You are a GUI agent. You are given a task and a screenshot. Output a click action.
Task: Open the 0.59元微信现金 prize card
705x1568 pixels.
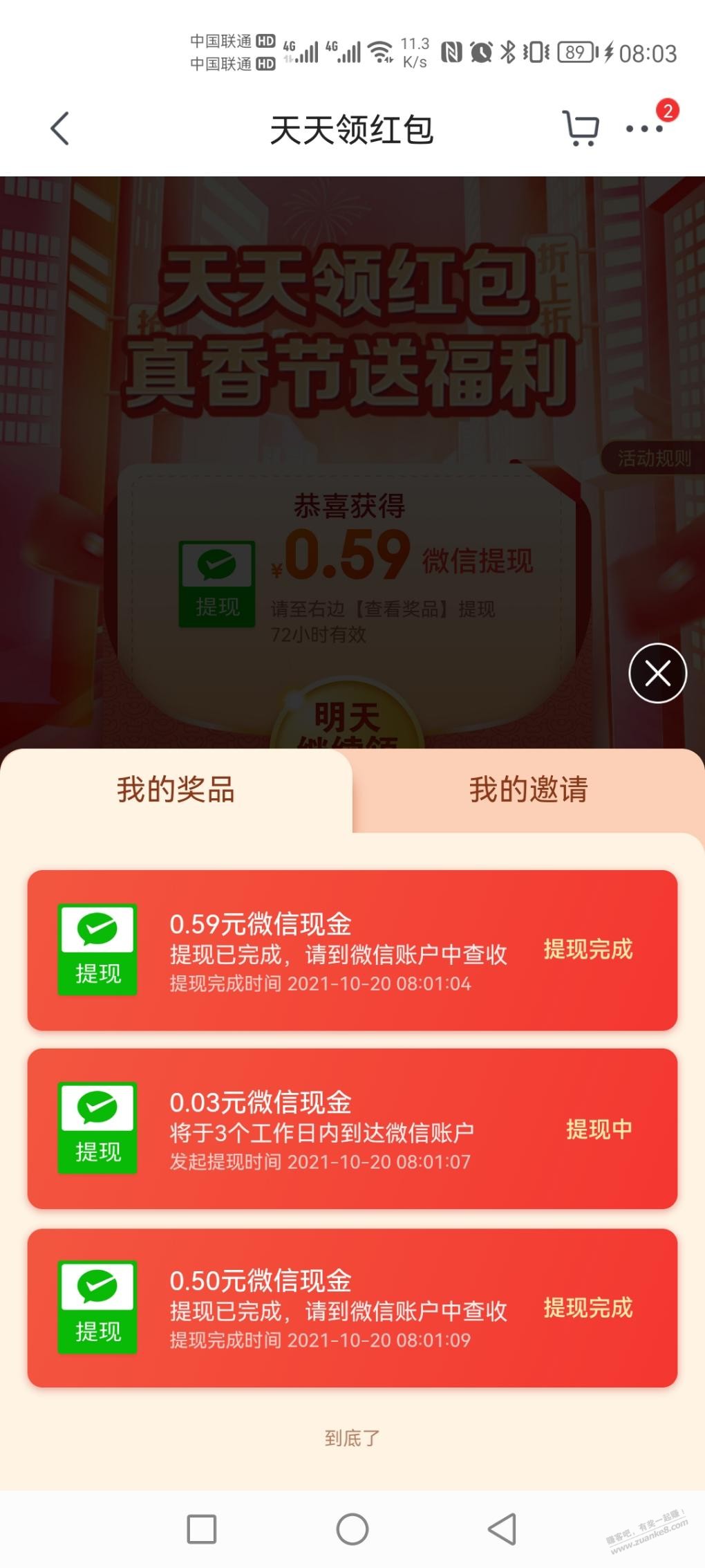pyautogui.click(x=352, y=950)
